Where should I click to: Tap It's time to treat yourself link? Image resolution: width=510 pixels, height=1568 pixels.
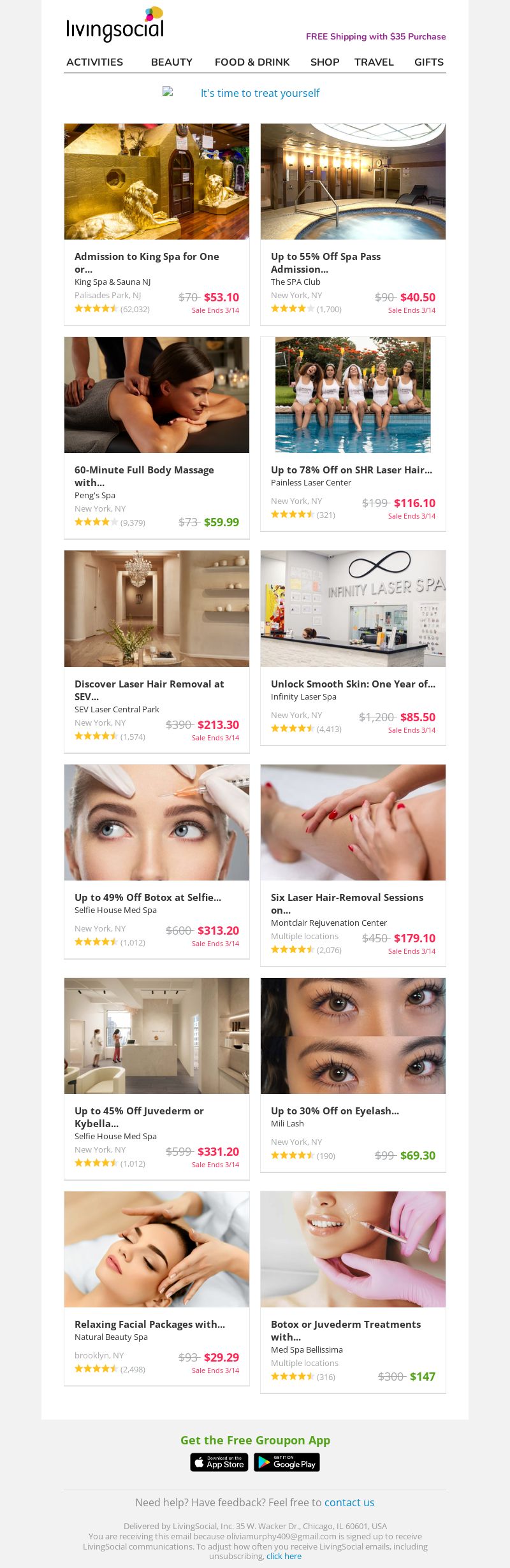pos(259,93)
